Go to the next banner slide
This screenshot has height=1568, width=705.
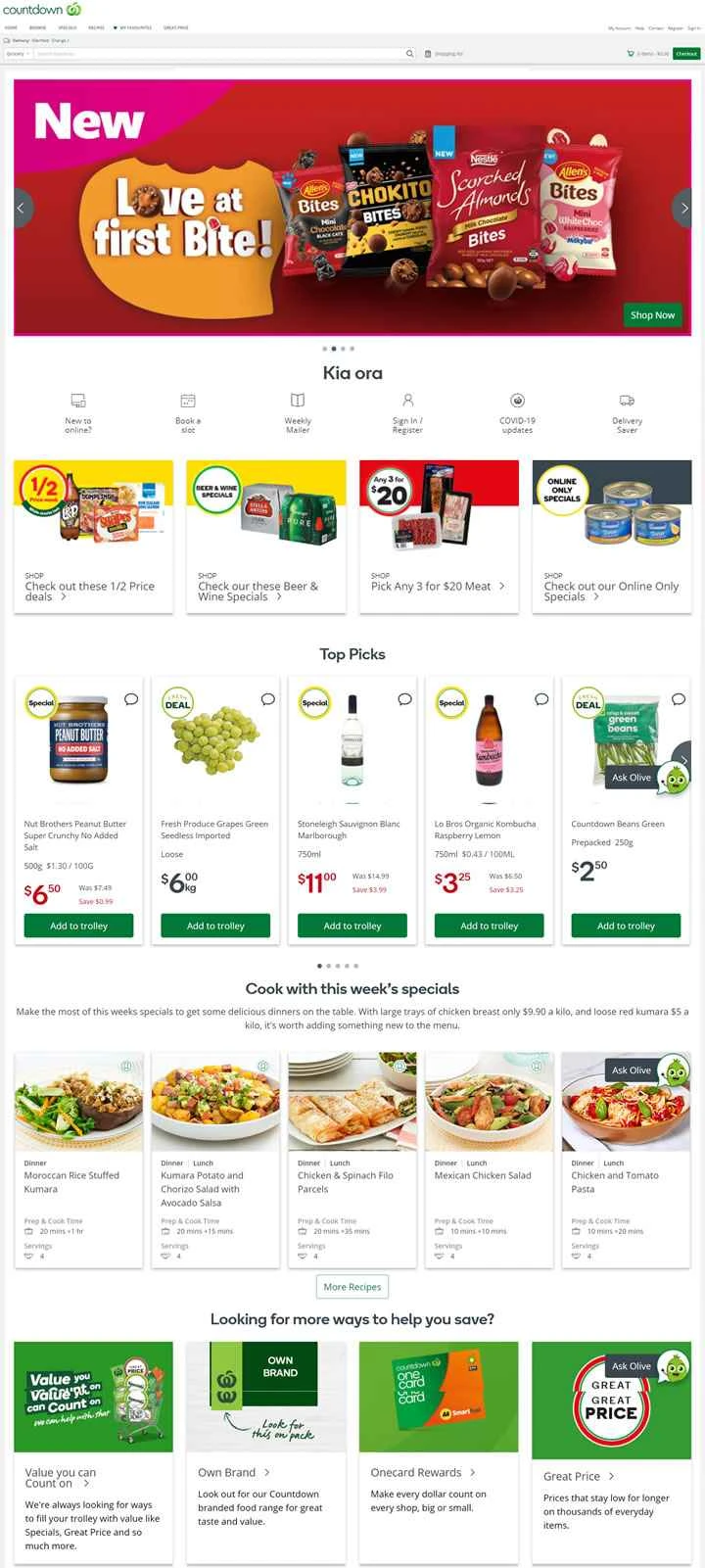683,208
